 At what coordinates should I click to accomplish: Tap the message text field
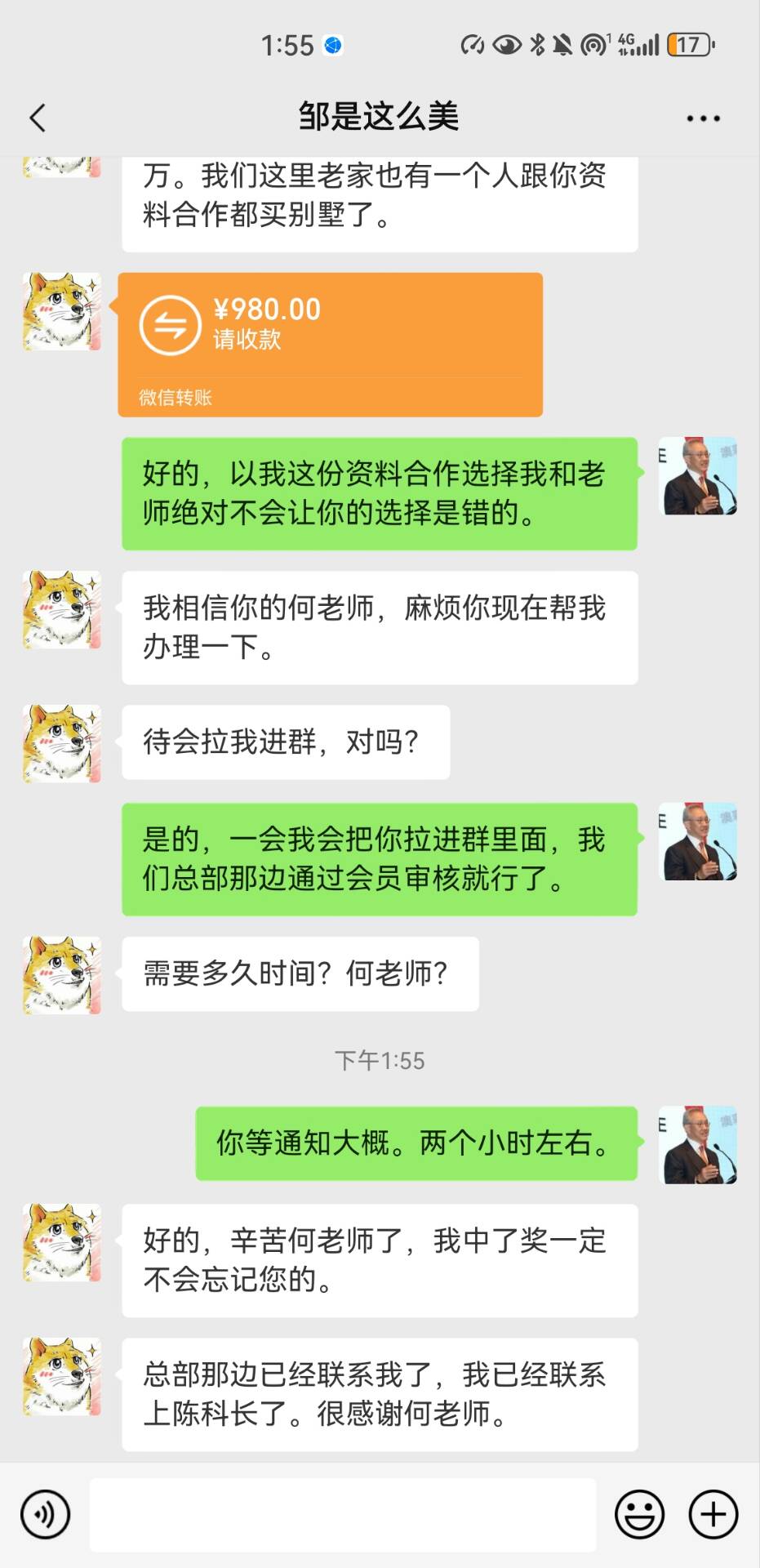[x=343, y=1515]
